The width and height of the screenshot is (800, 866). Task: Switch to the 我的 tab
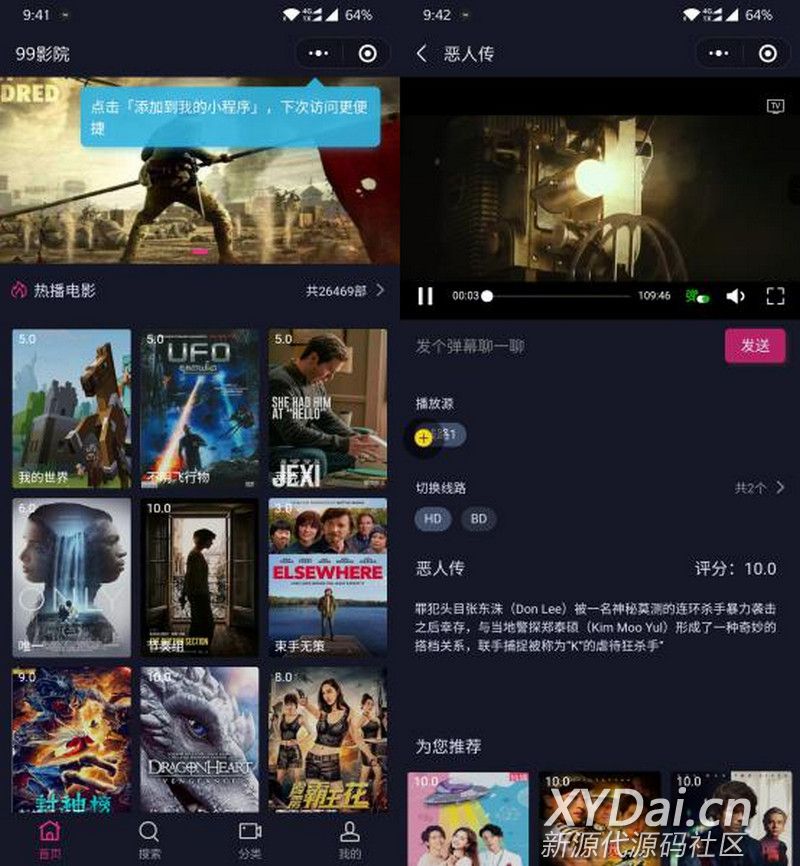pyautogui.click(x=349, y=840)
